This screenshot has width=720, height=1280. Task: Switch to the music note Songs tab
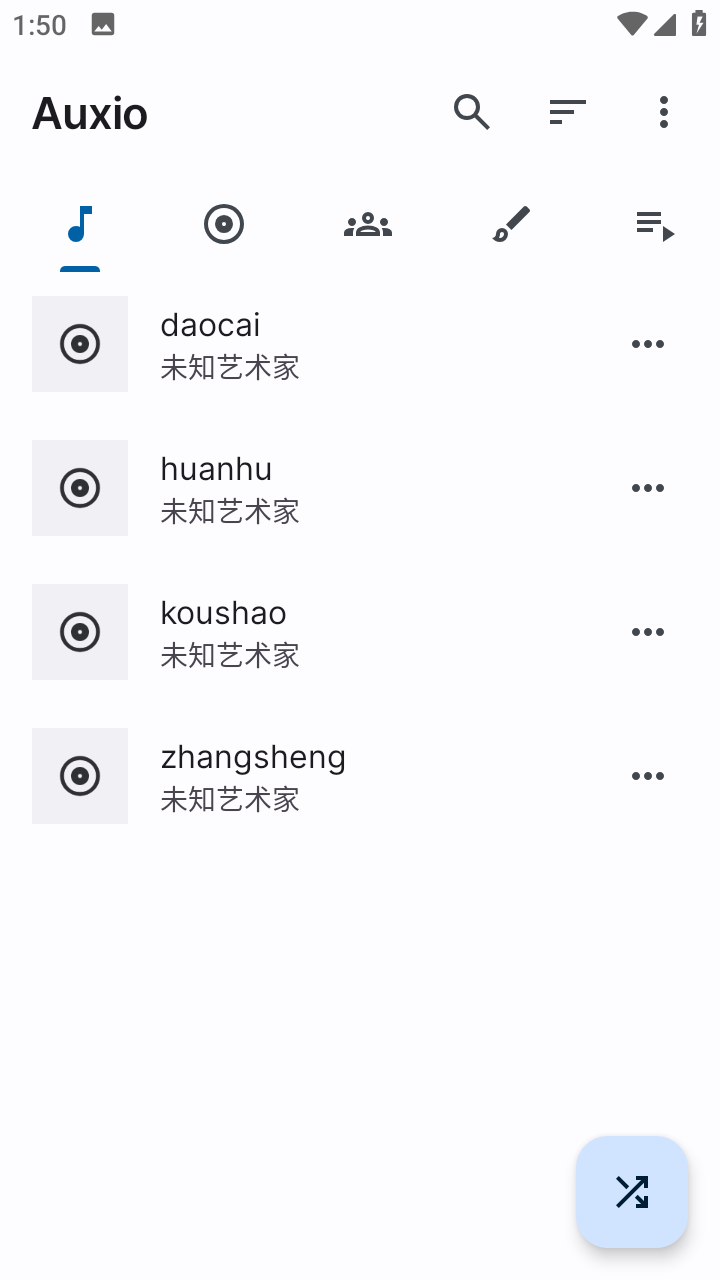(80, 223)
